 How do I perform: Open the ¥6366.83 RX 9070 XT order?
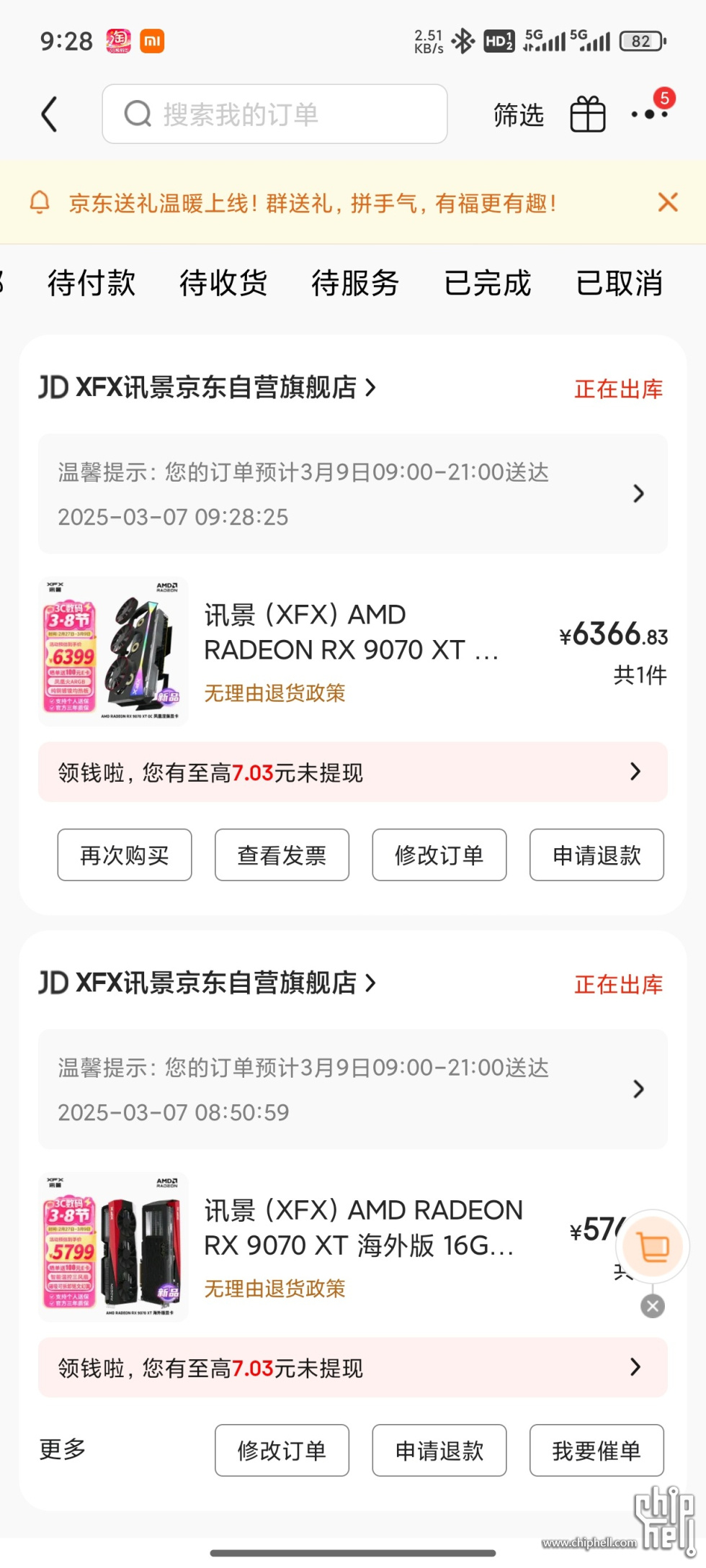pyautogui.click(x=352, y=652)
